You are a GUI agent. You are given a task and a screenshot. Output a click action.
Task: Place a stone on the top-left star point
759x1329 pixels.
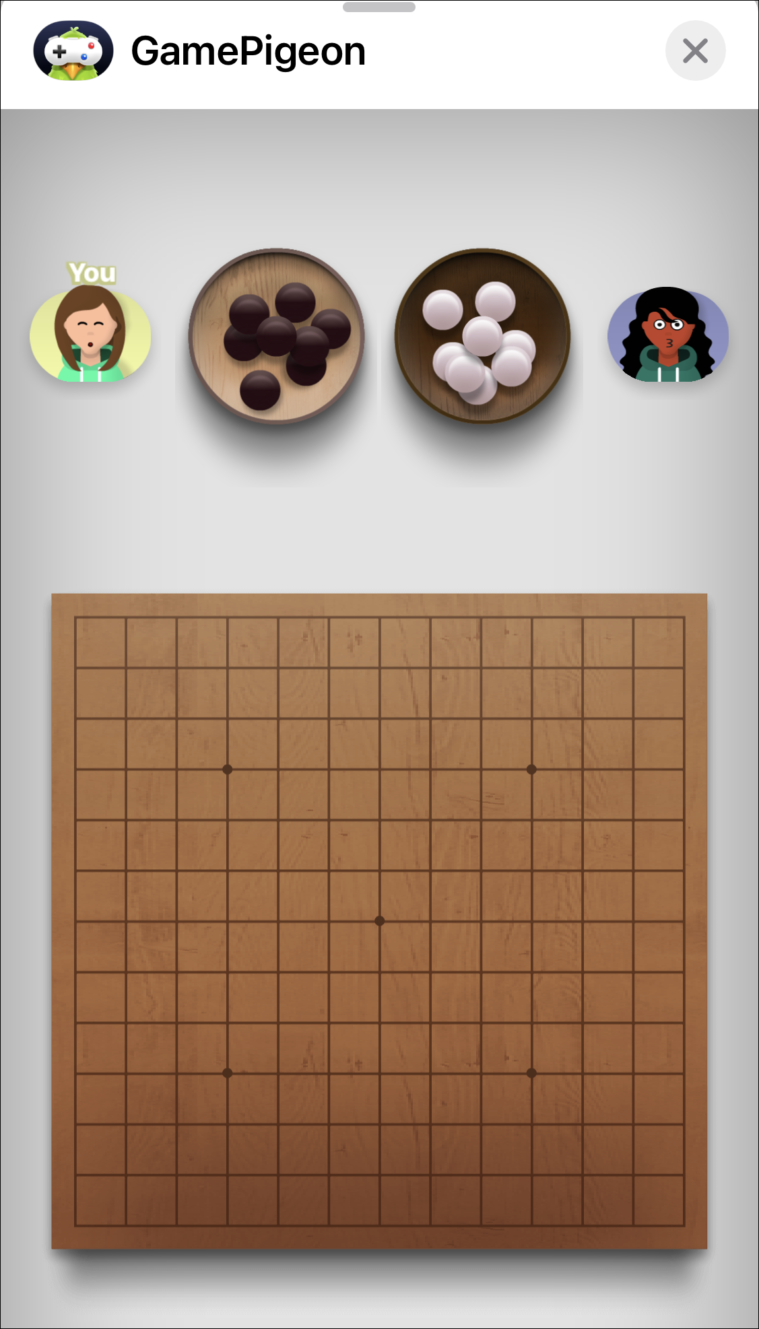click(227, 769)
